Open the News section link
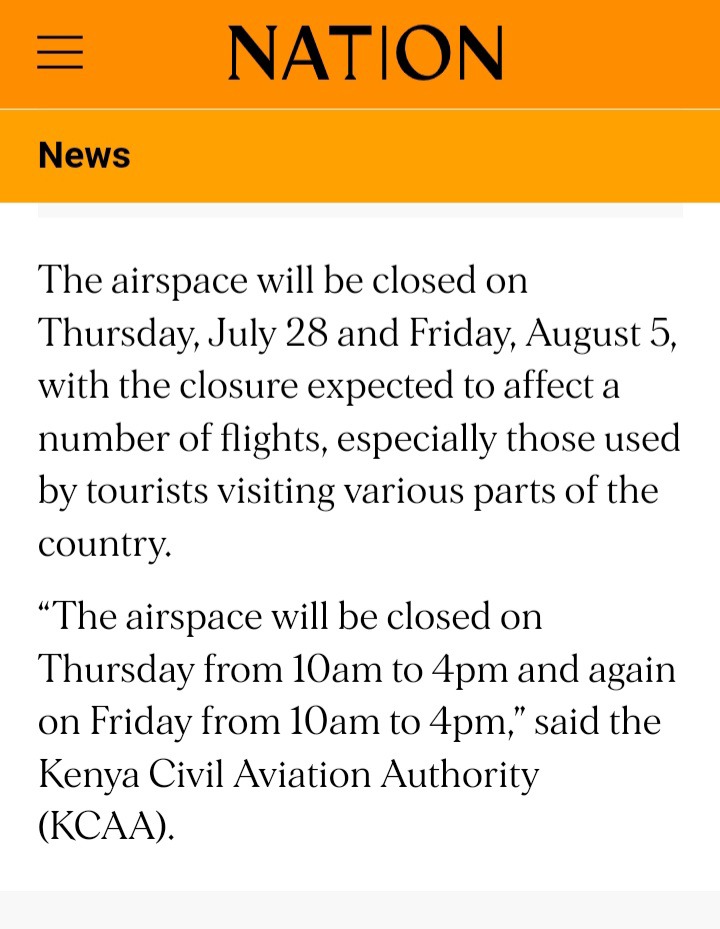Image resolution: width=720 pixels, height=929 pixels. [84, 156]
